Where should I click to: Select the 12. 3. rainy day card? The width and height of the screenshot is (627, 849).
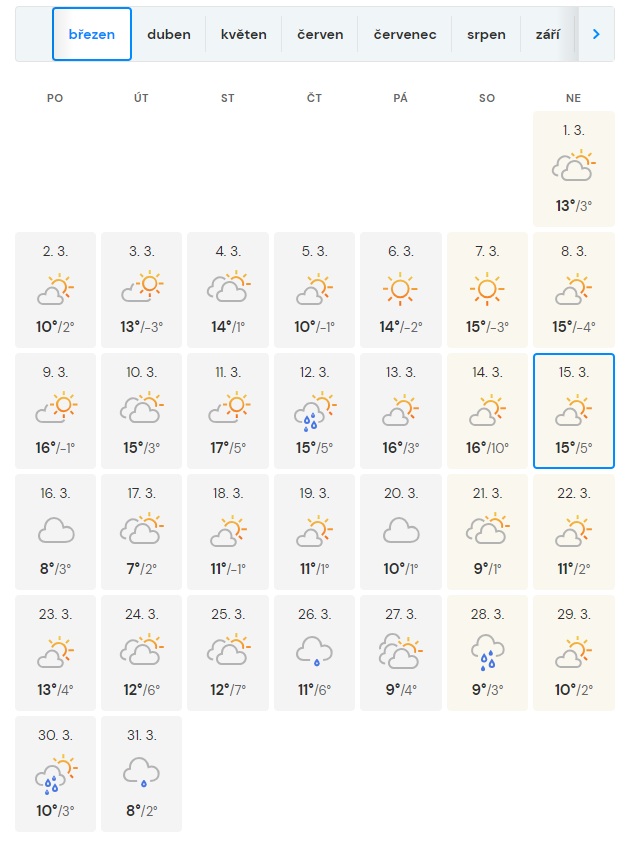(x=314, y=410)
